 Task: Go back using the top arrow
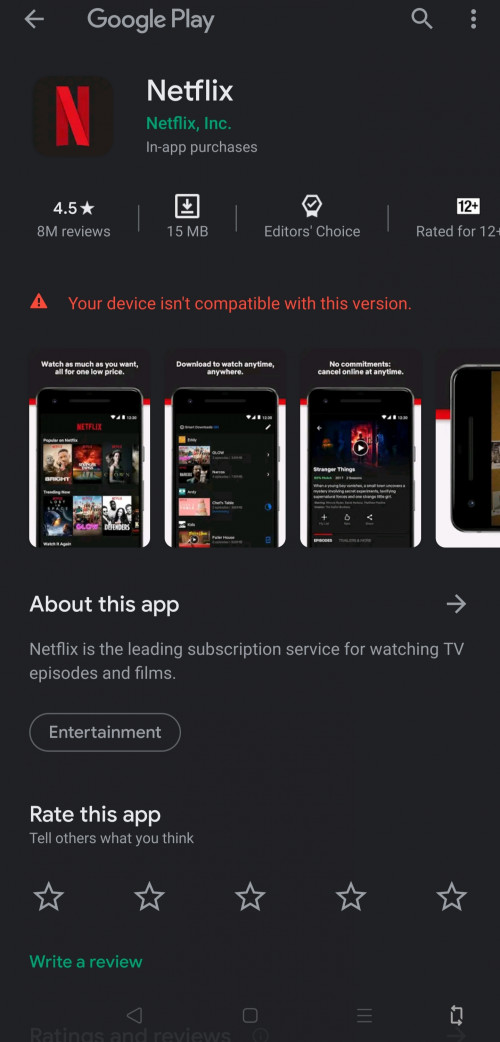[x=33, y=19]
